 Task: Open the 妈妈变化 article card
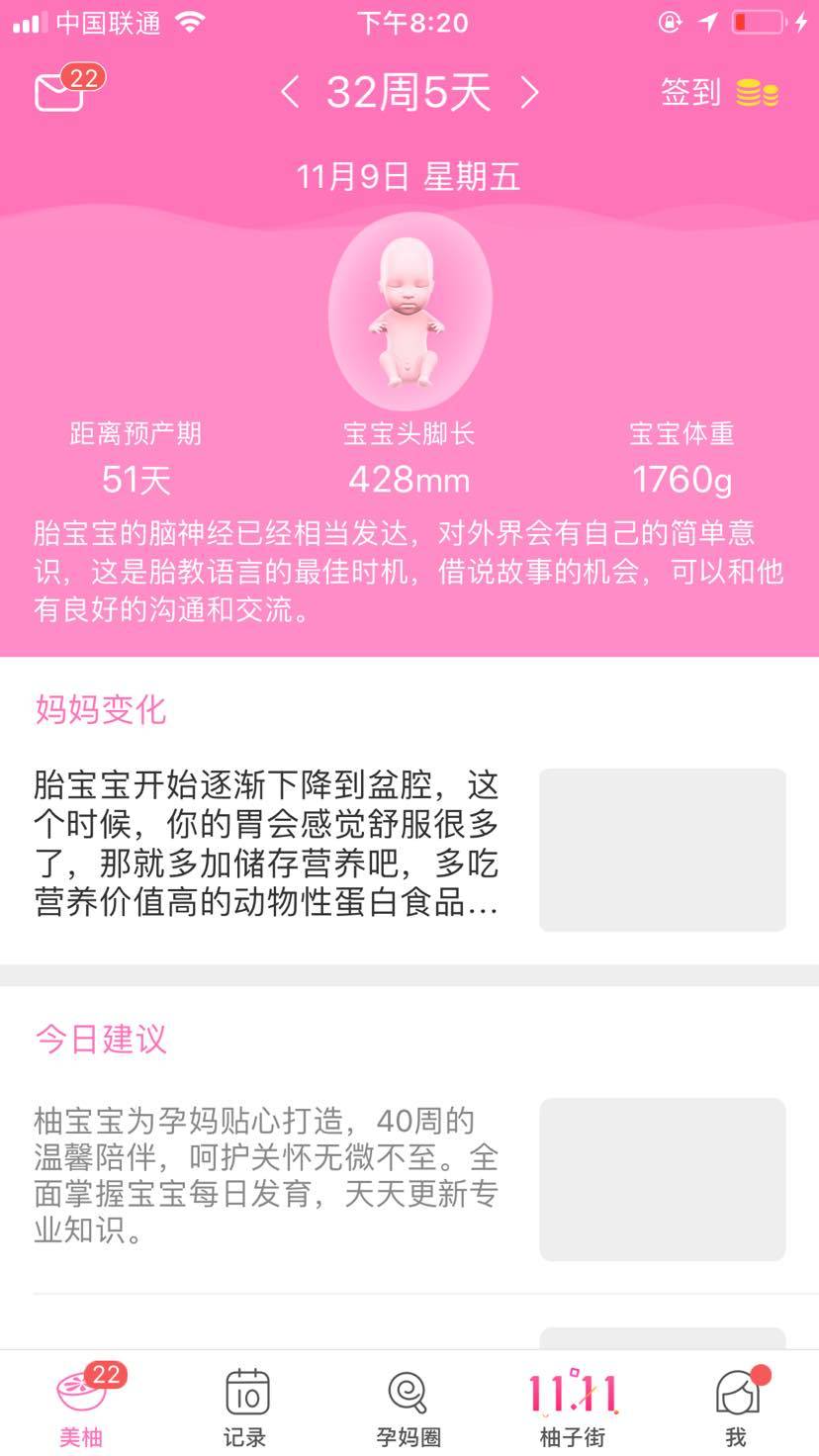409,848
